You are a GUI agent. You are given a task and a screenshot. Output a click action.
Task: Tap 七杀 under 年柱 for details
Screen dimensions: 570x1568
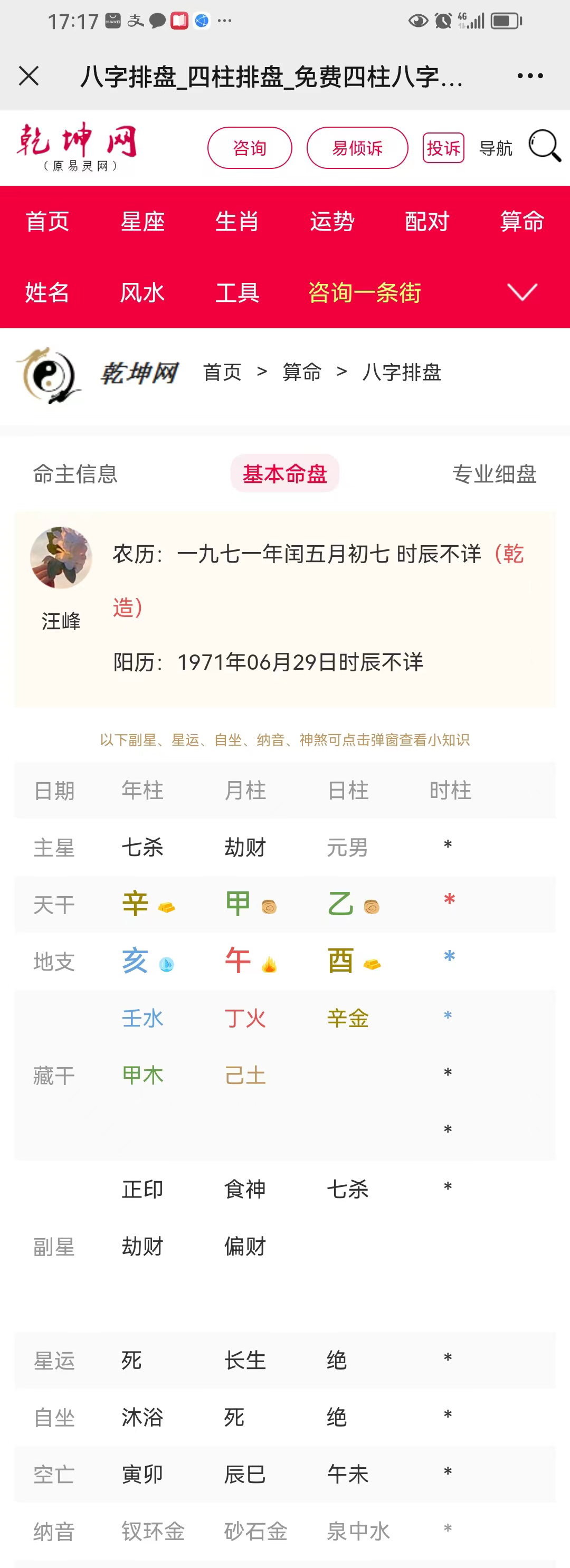[142, 847]
